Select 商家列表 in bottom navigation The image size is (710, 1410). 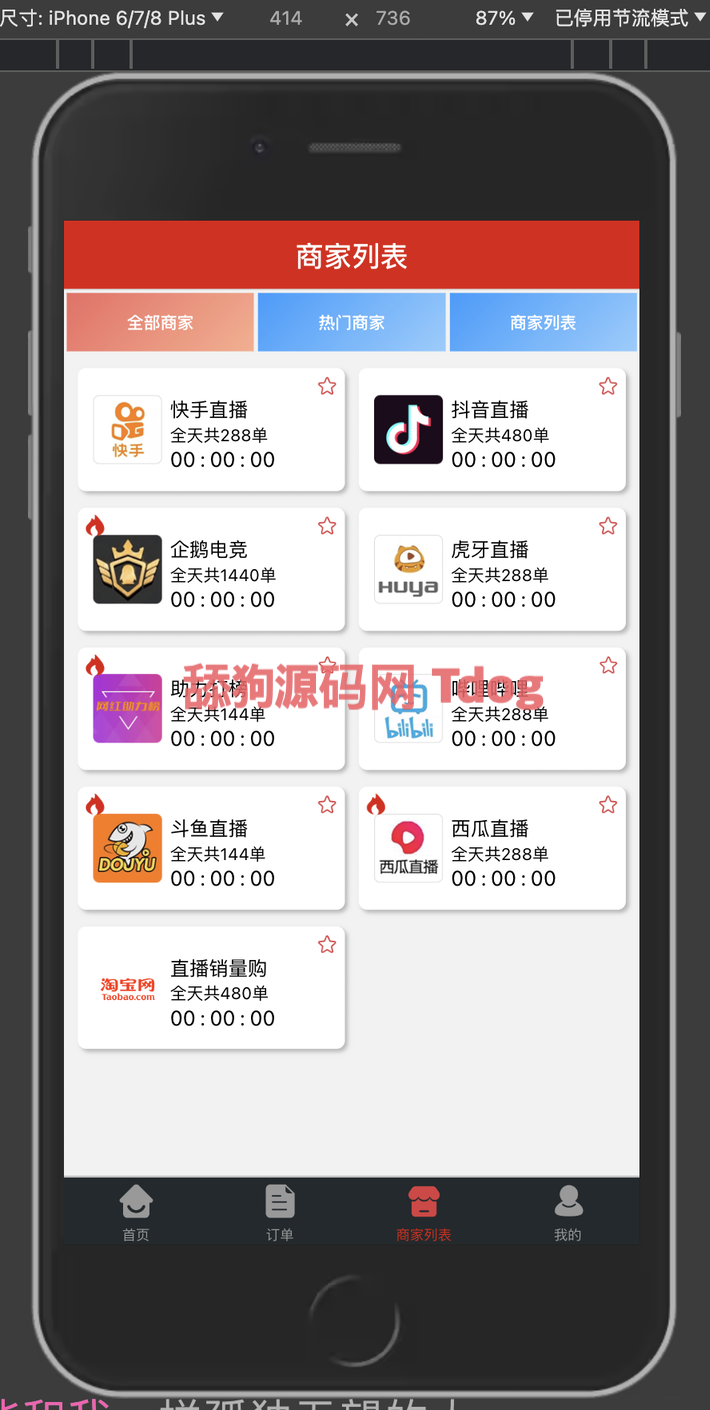click(424, 1212)
